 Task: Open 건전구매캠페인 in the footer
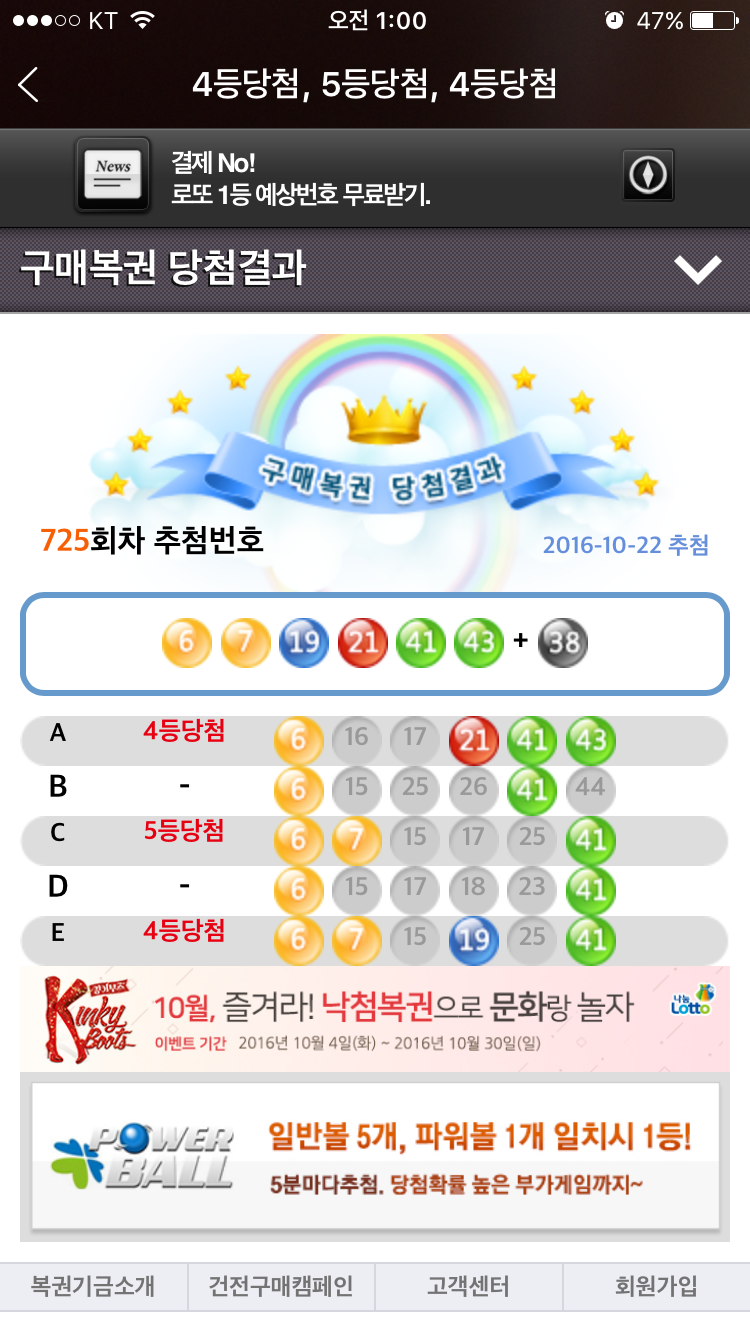280,1286
